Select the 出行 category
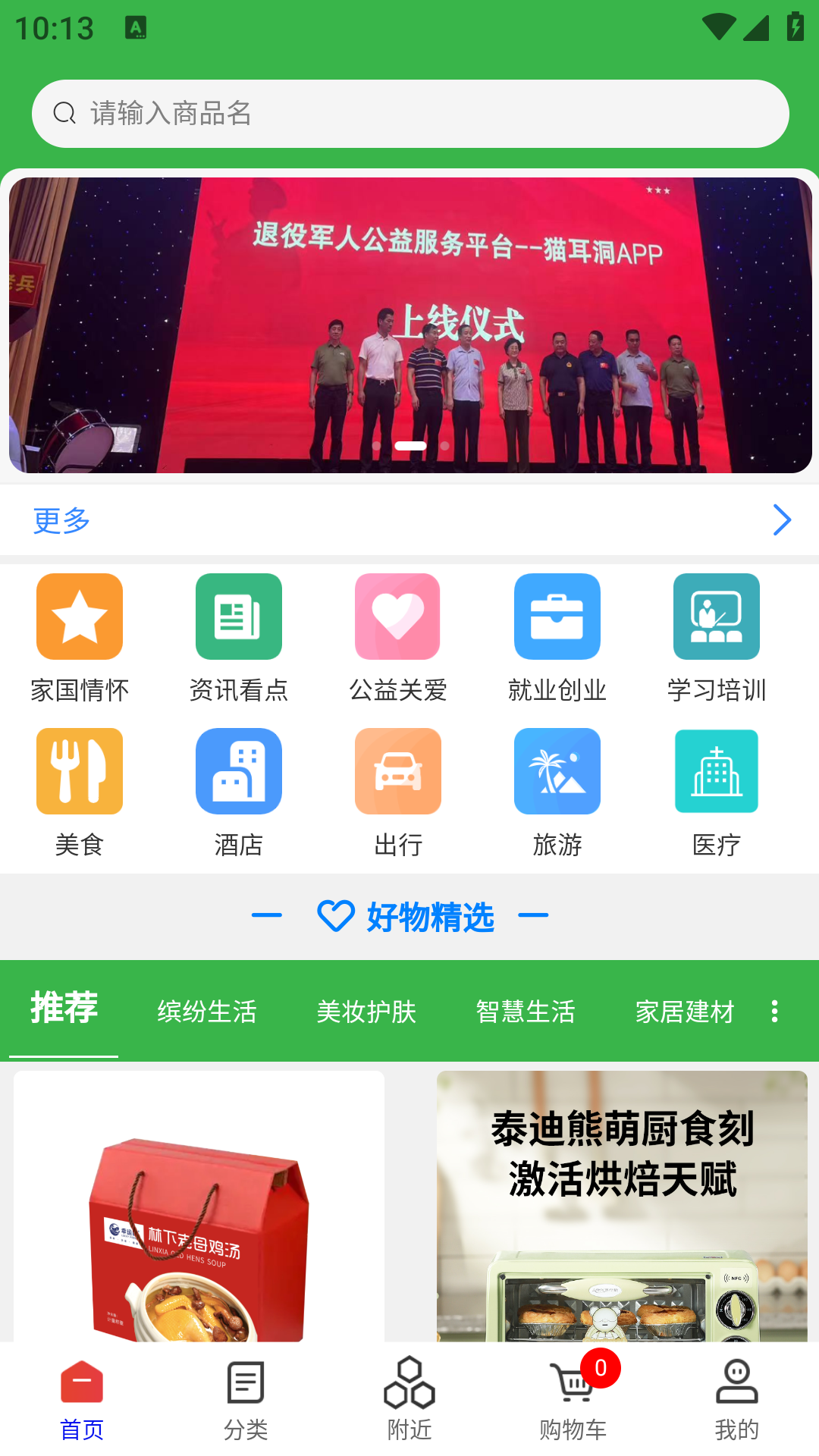The width and height of the screenshot is (819, 1456). click(398, 792)
